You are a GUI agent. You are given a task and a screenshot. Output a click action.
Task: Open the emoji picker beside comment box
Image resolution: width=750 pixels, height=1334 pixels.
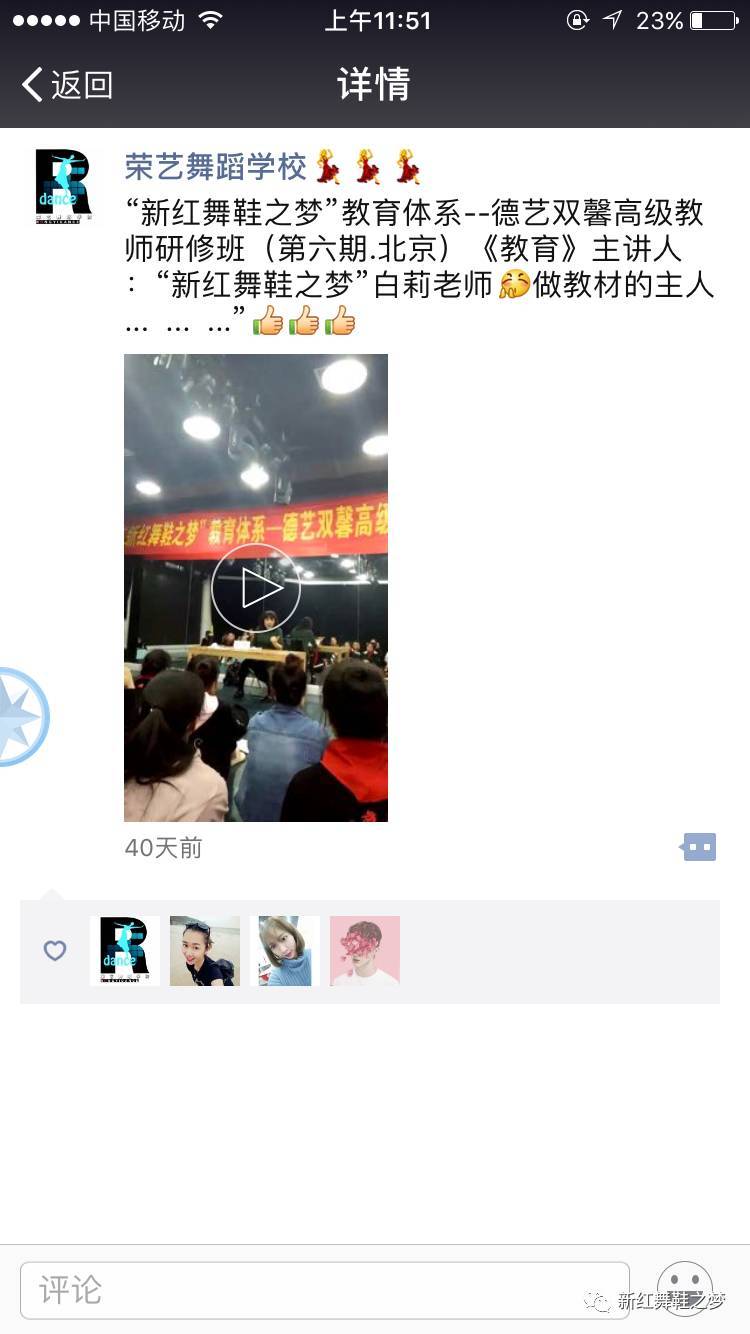tap(685, 1288)
